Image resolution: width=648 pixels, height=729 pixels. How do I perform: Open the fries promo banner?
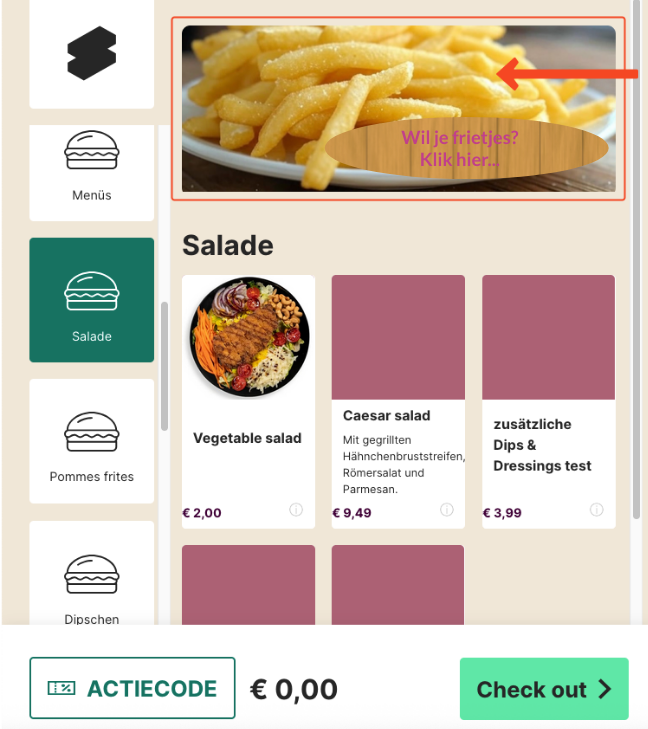pyautogui.click(x=398, y=108)
